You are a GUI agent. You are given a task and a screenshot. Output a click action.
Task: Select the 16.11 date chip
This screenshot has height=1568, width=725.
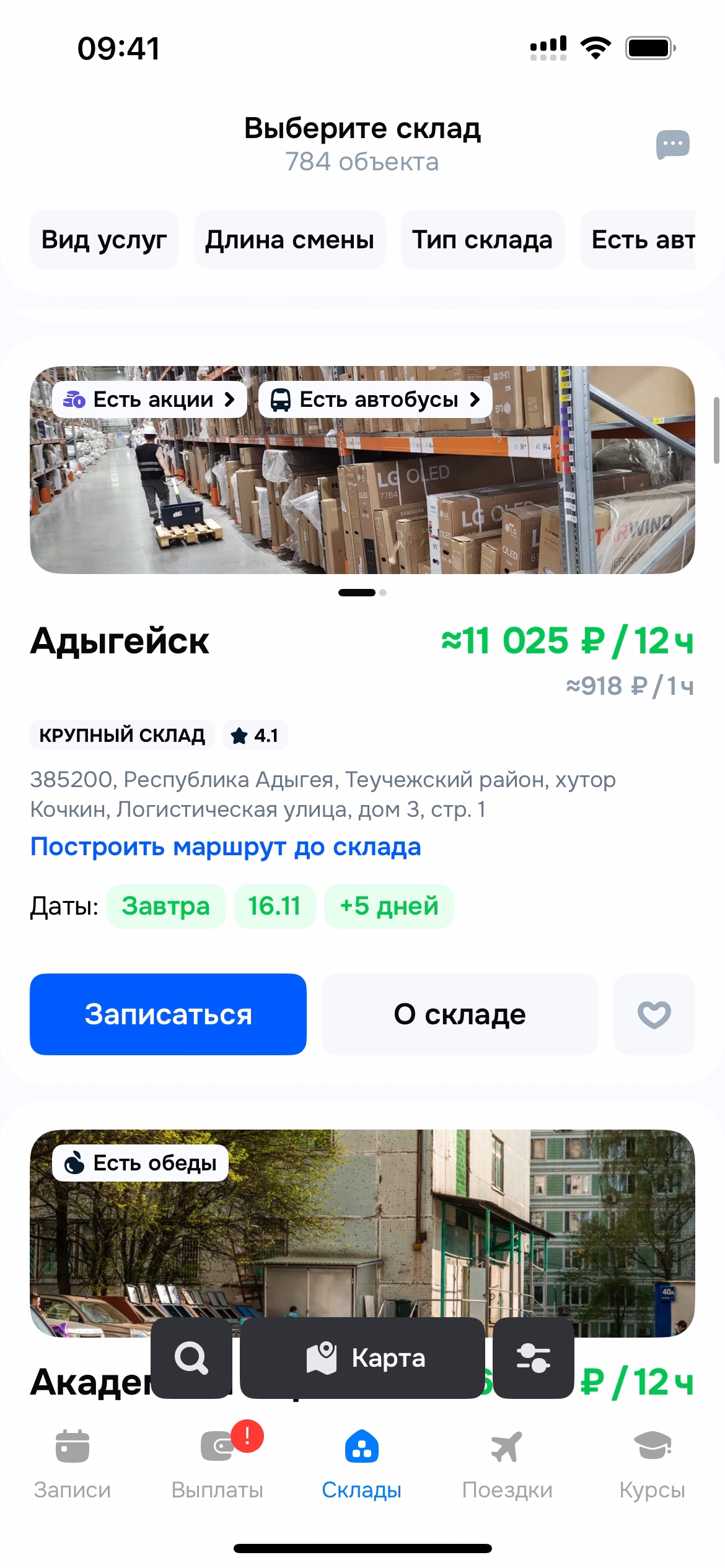275,906
